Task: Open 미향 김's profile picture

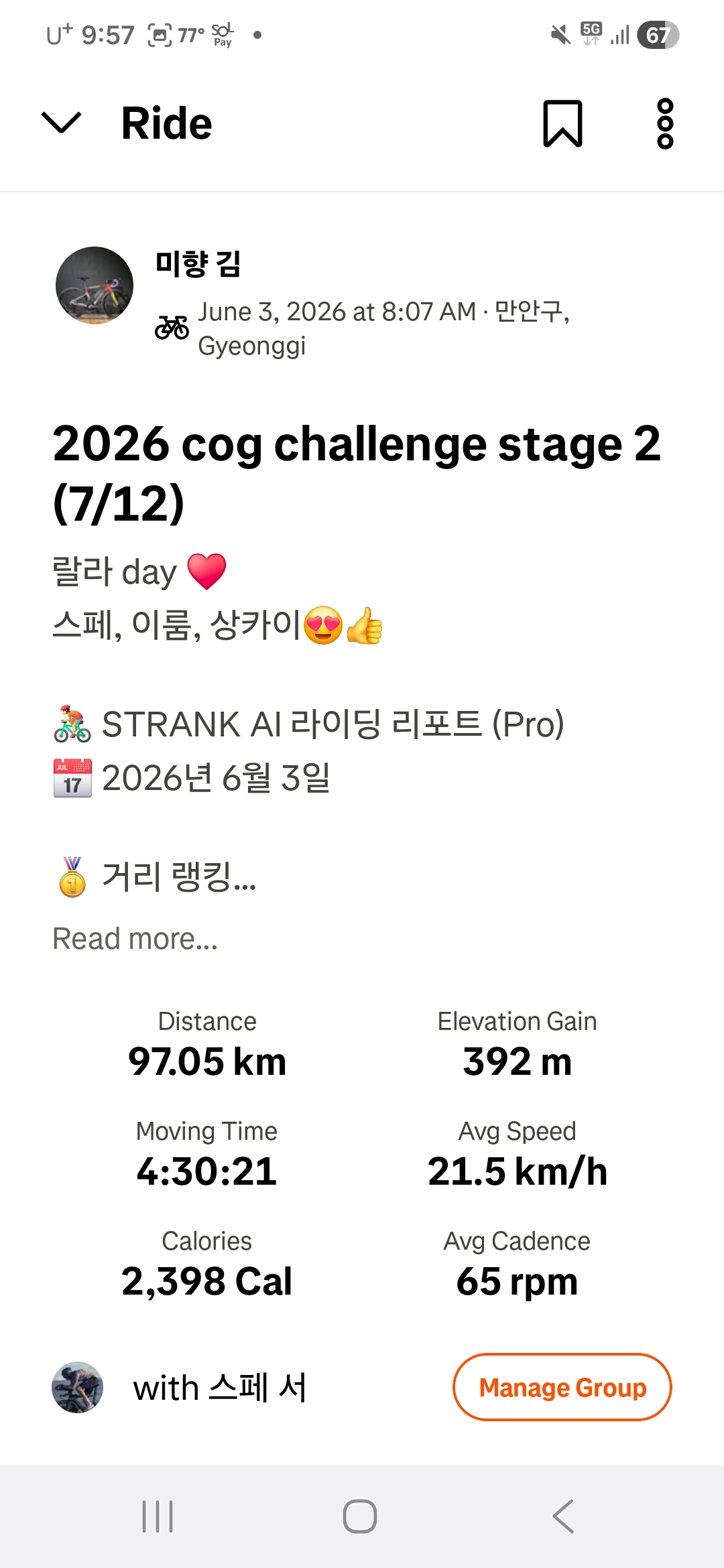Action: 95,285
